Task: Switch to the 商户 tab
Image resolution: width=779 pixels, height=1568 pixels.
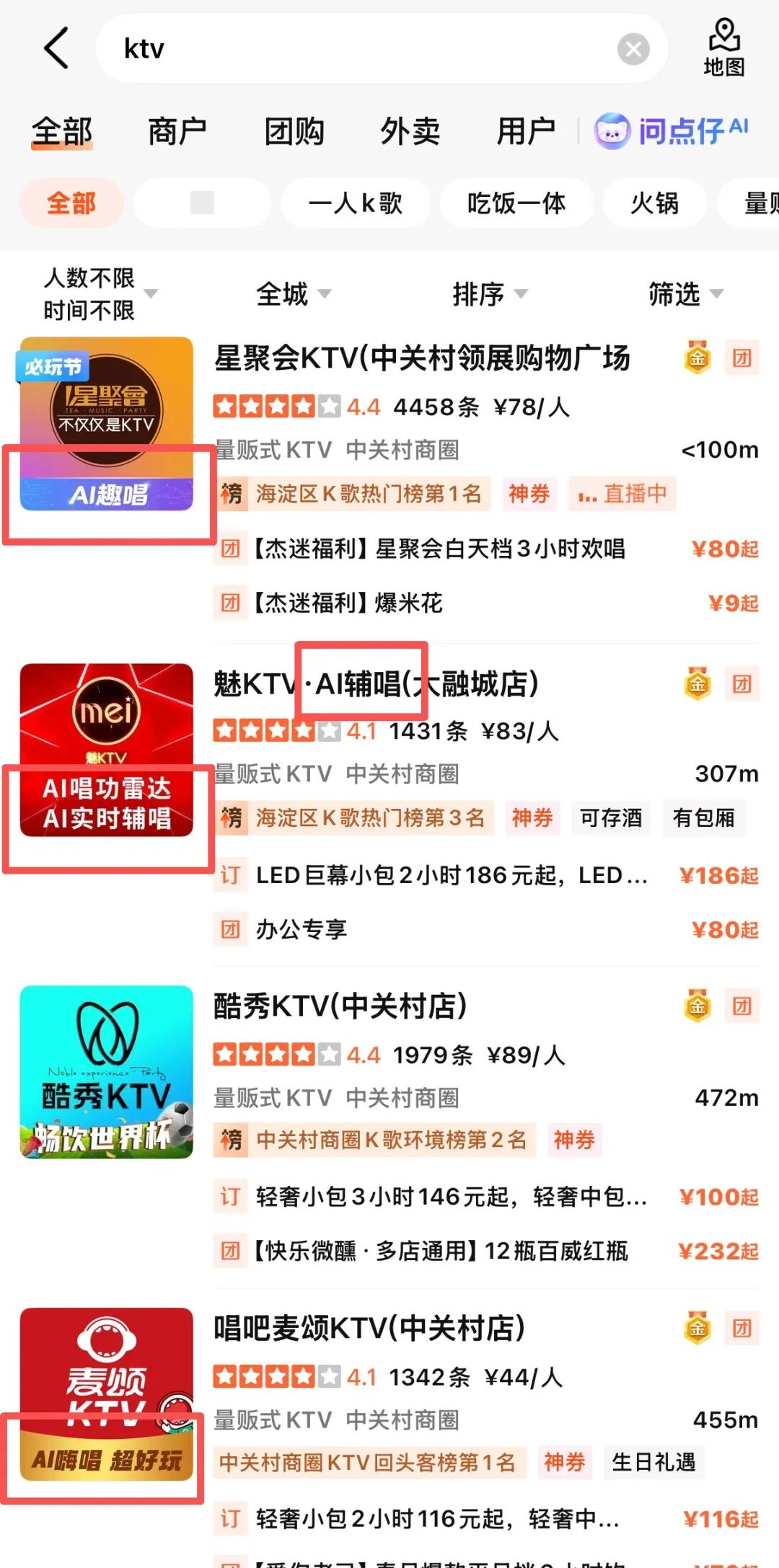Action: click(177, 131)
